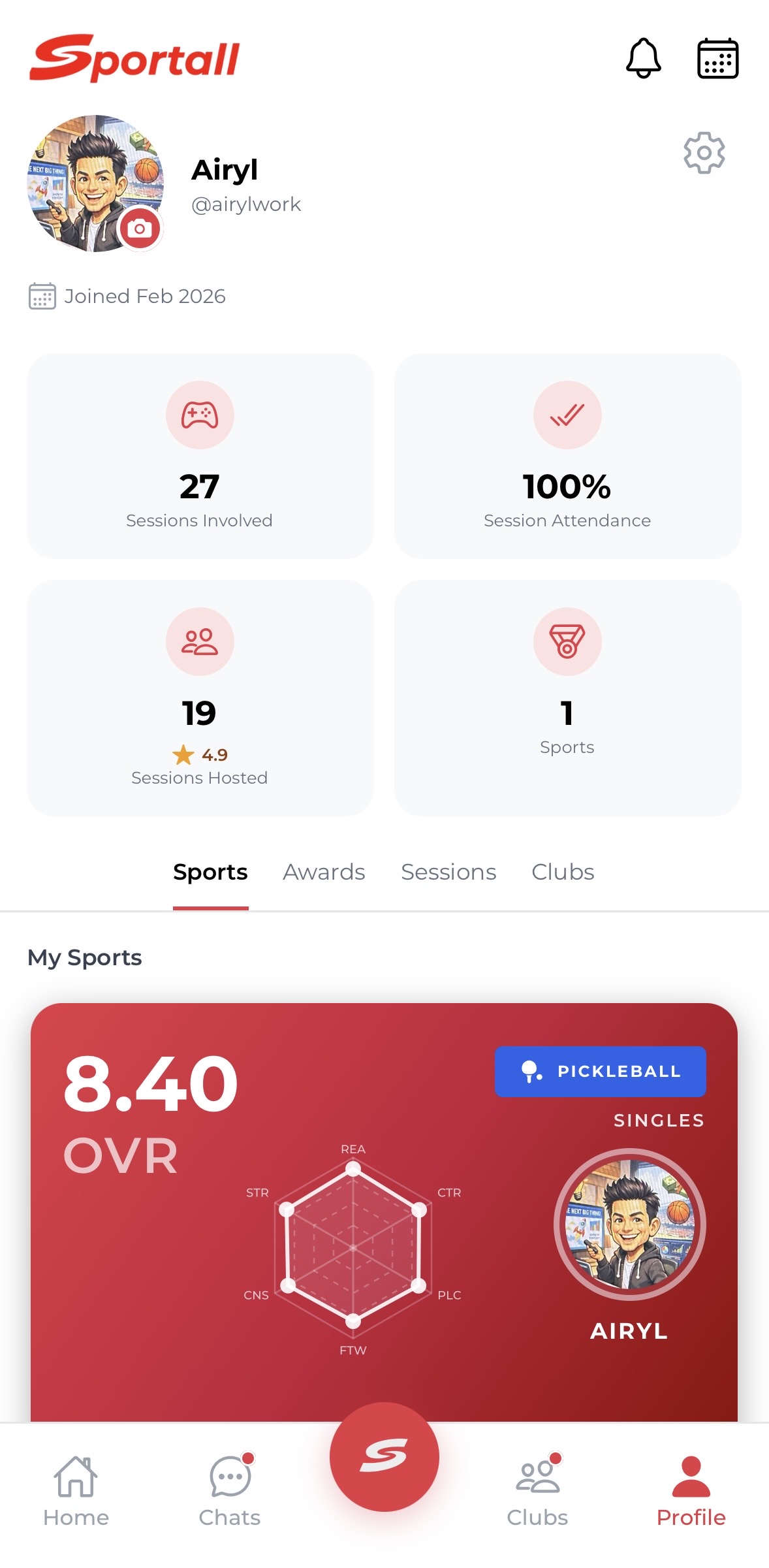The image size is (769, 1568).
Task: Open the Clubs tab near My Sports
Action: tap(562, 872)
